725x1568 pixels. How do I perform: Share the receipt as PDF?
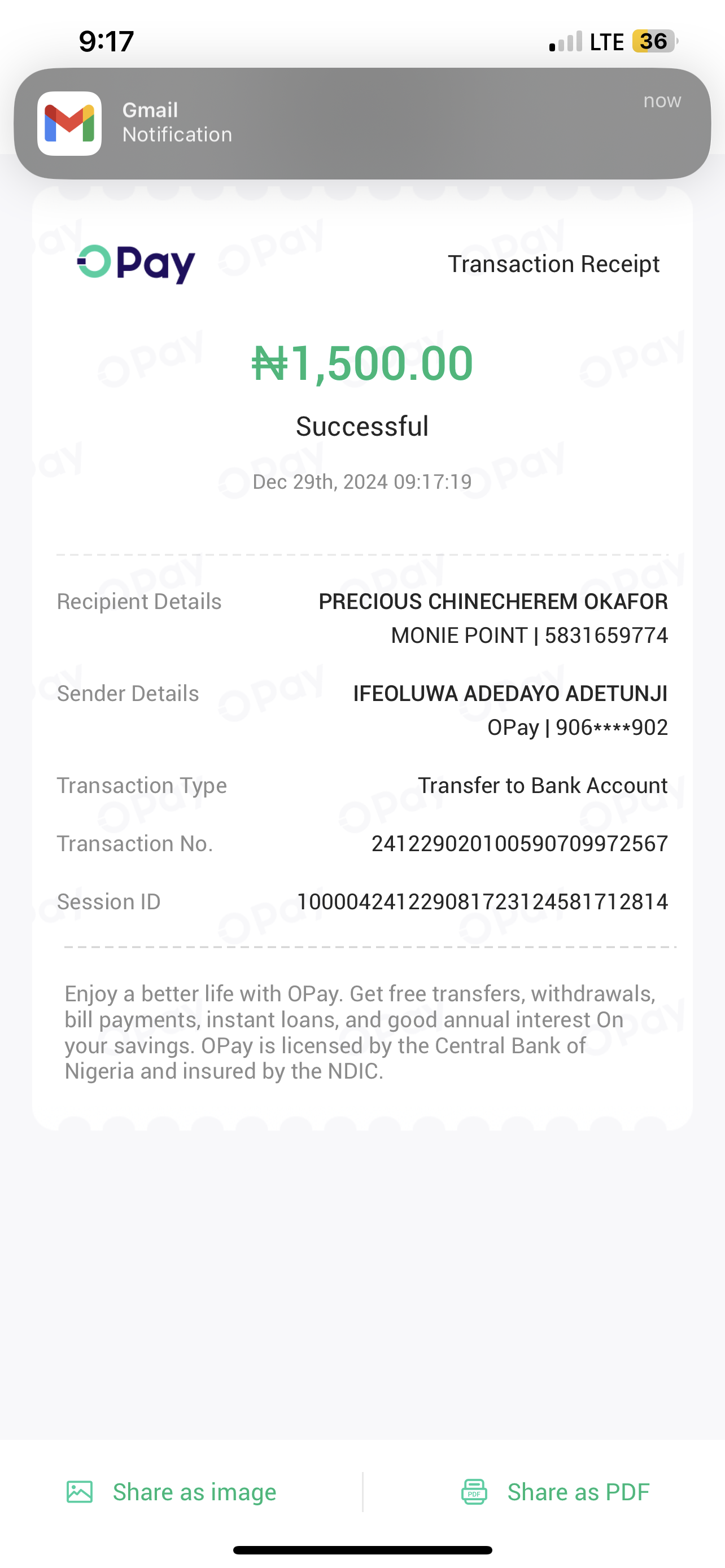tap(555, 1492)
